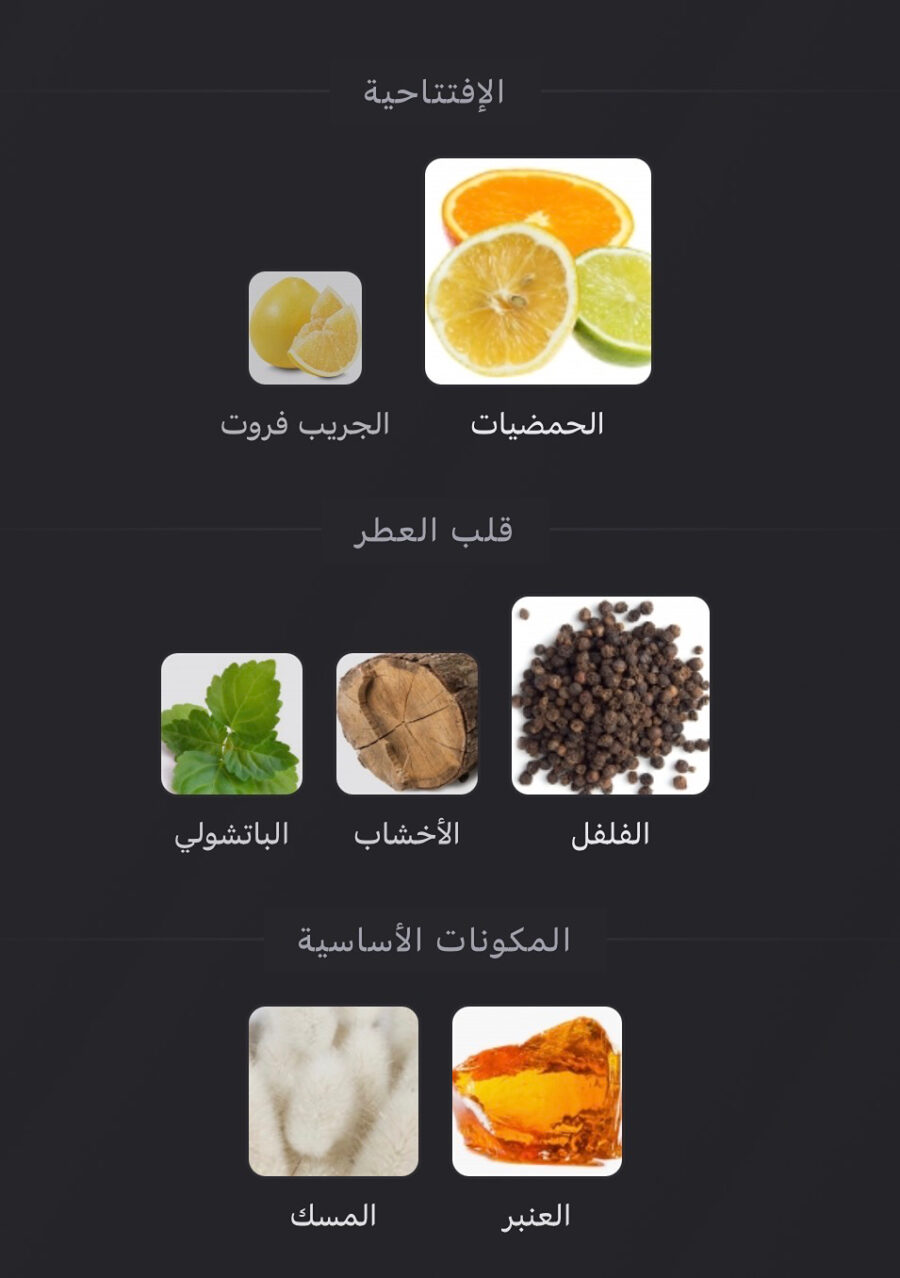Tap the الباتشولي patchouli note
Screen dimensions: 900x1278
232,724
